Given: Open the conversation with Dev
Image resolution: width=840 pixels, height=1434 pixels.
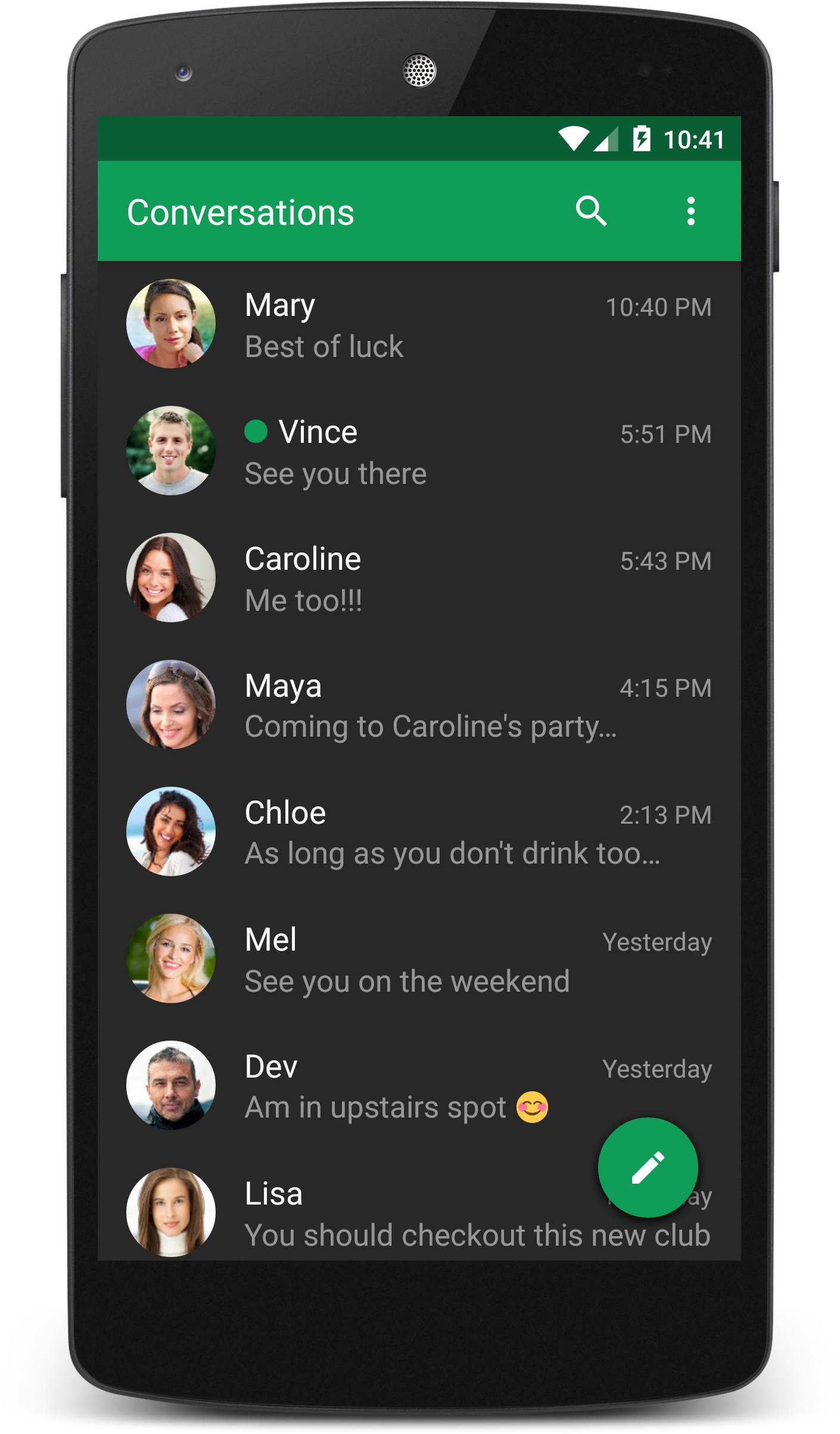Looking at the screenshot, I should click(x=419, y=1085).
